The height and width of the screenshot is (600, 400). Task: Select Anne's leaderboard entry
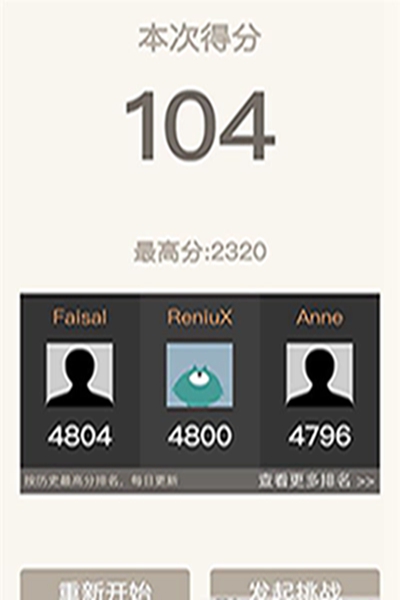tap(320, 380)
